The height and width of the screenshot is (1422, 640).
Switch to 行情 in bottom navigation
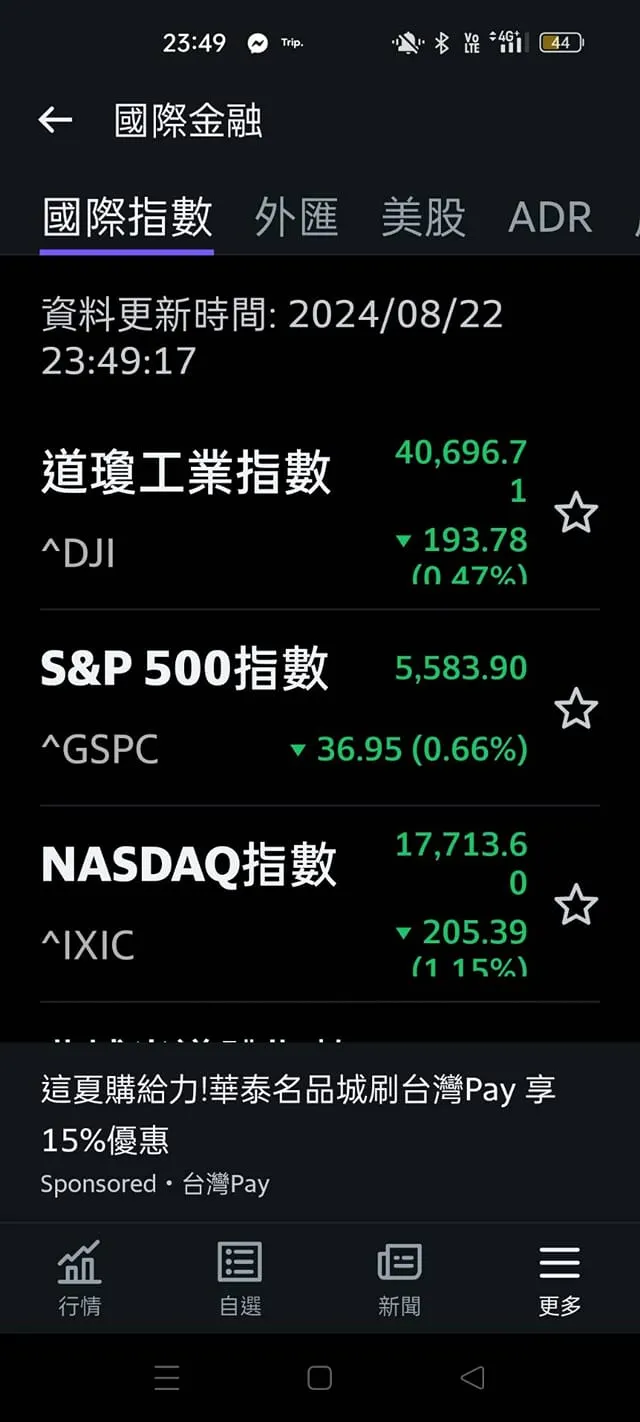[80, 1277]
